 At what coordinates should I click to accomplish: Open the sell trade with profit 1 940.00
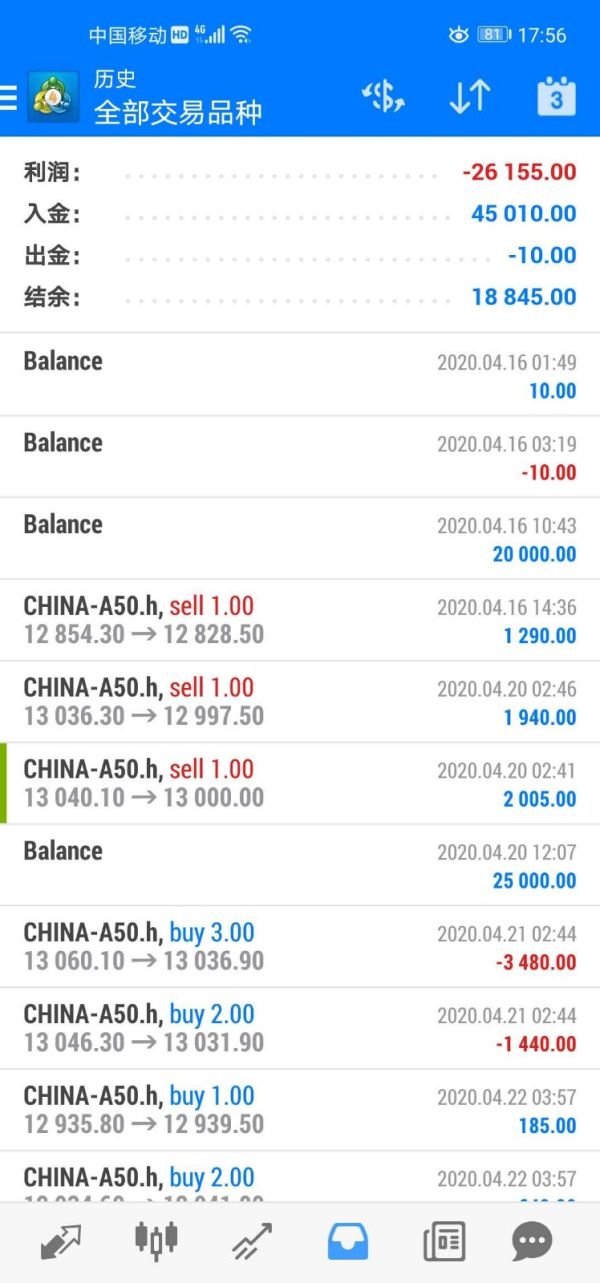300,702
